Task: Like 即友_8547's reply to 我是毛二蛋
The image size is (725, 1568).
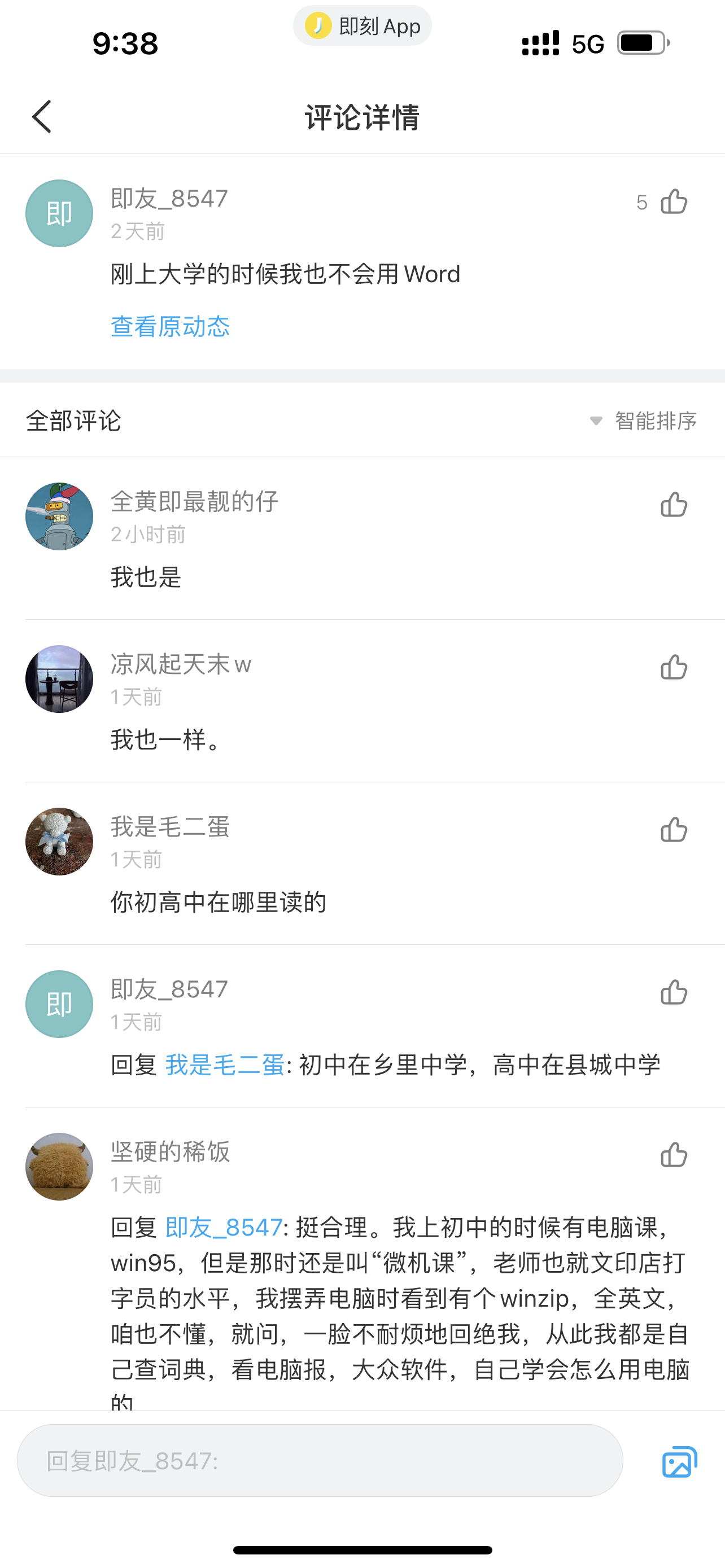Action: point(673,992)
